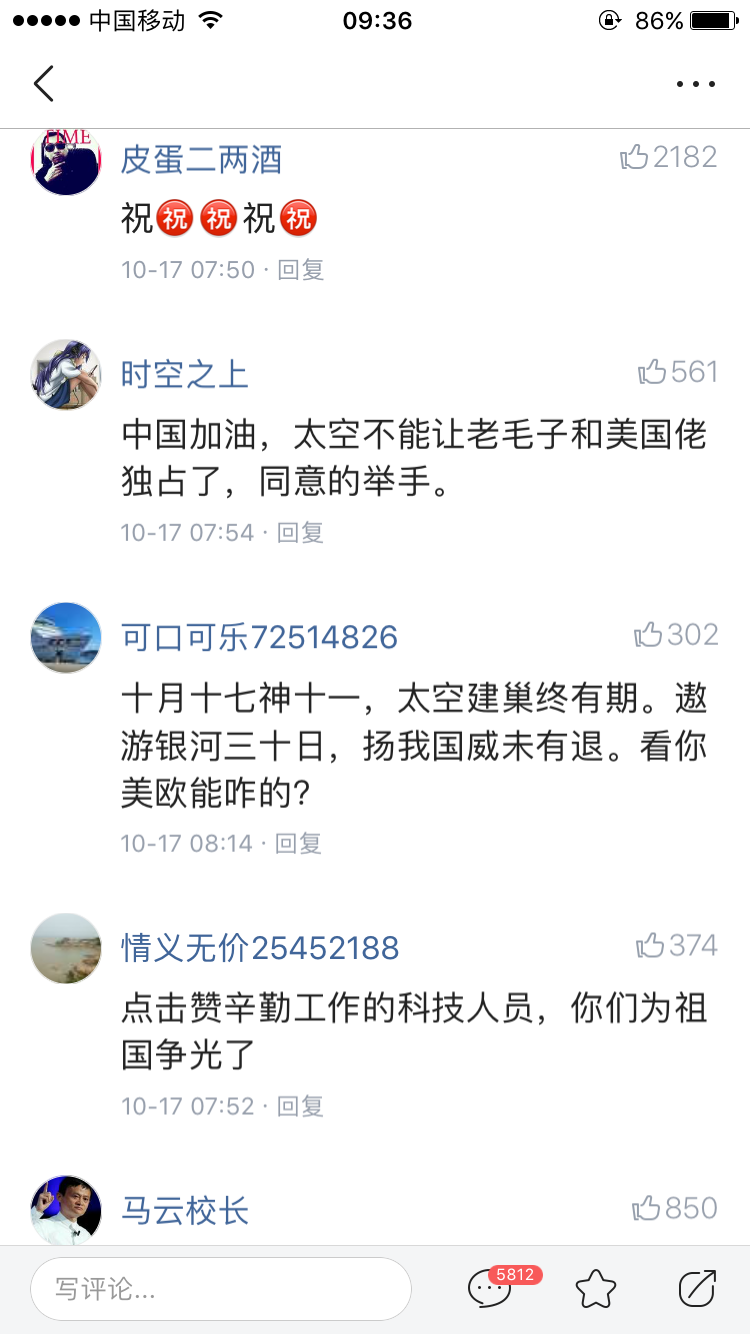Image resolution: width=750 pixels, height=1334 pixels.
Task: Go back using the top arrow
Action: point(44,84)
